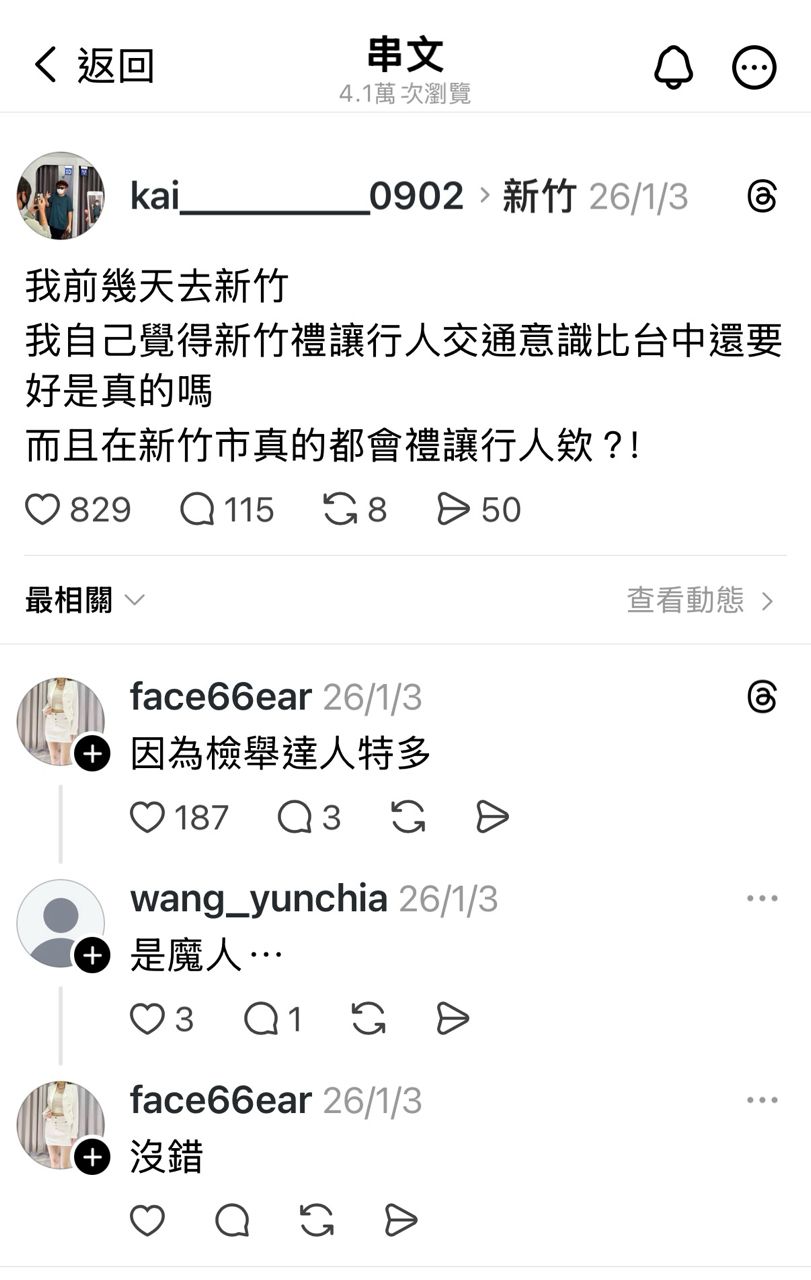
Task: Expand the 最相關 sort dropdown
Action: click(85, 600)
